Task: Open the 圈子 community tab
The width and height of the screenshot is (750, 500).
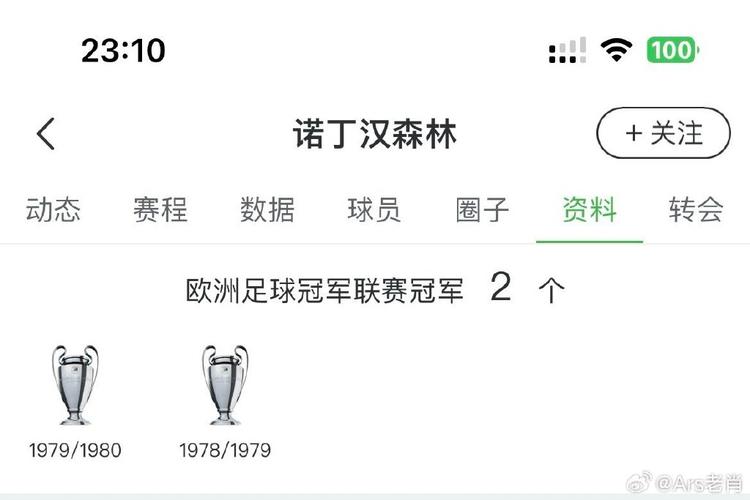Action: (x=482, y=210)
